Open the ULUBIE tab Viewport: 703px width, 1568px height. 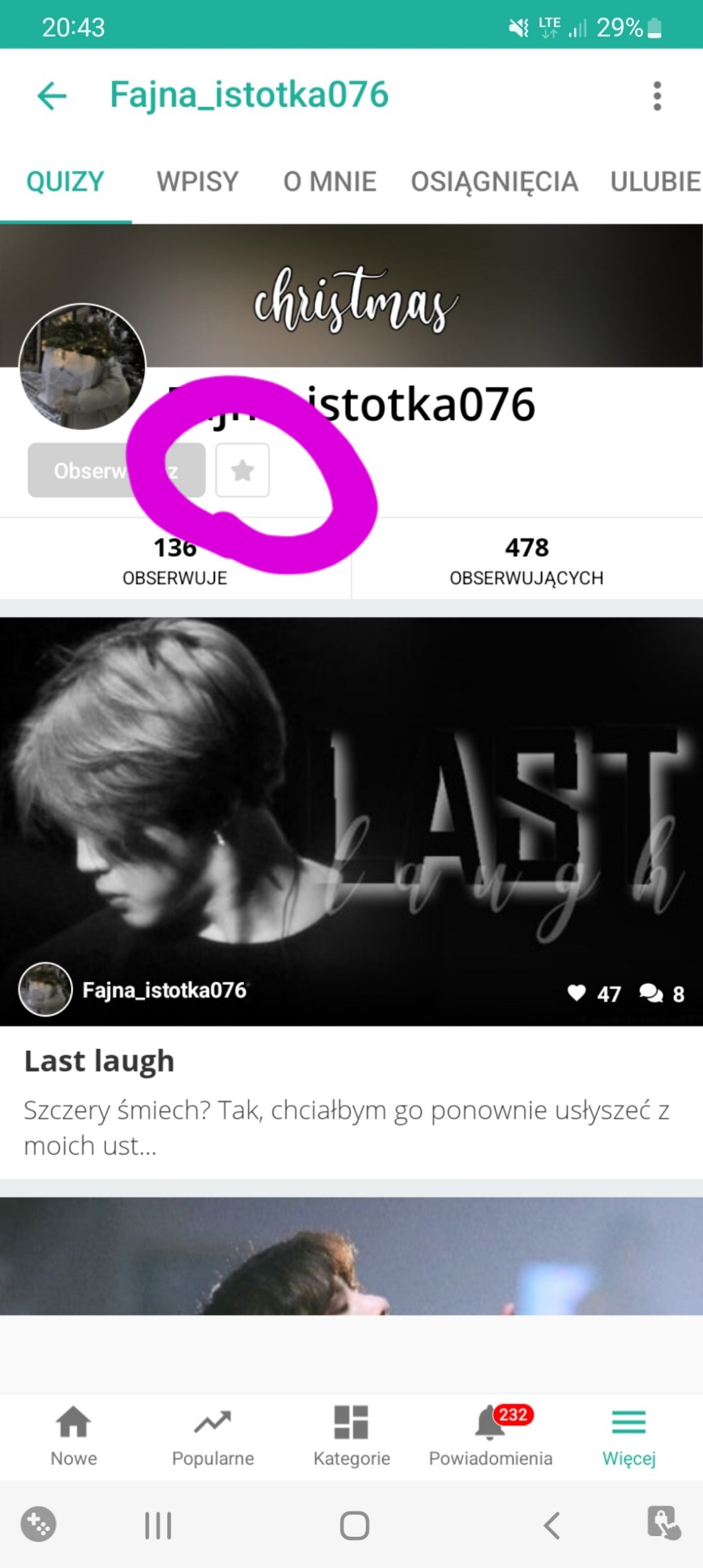pyautogui.click(x=655, y=182)
